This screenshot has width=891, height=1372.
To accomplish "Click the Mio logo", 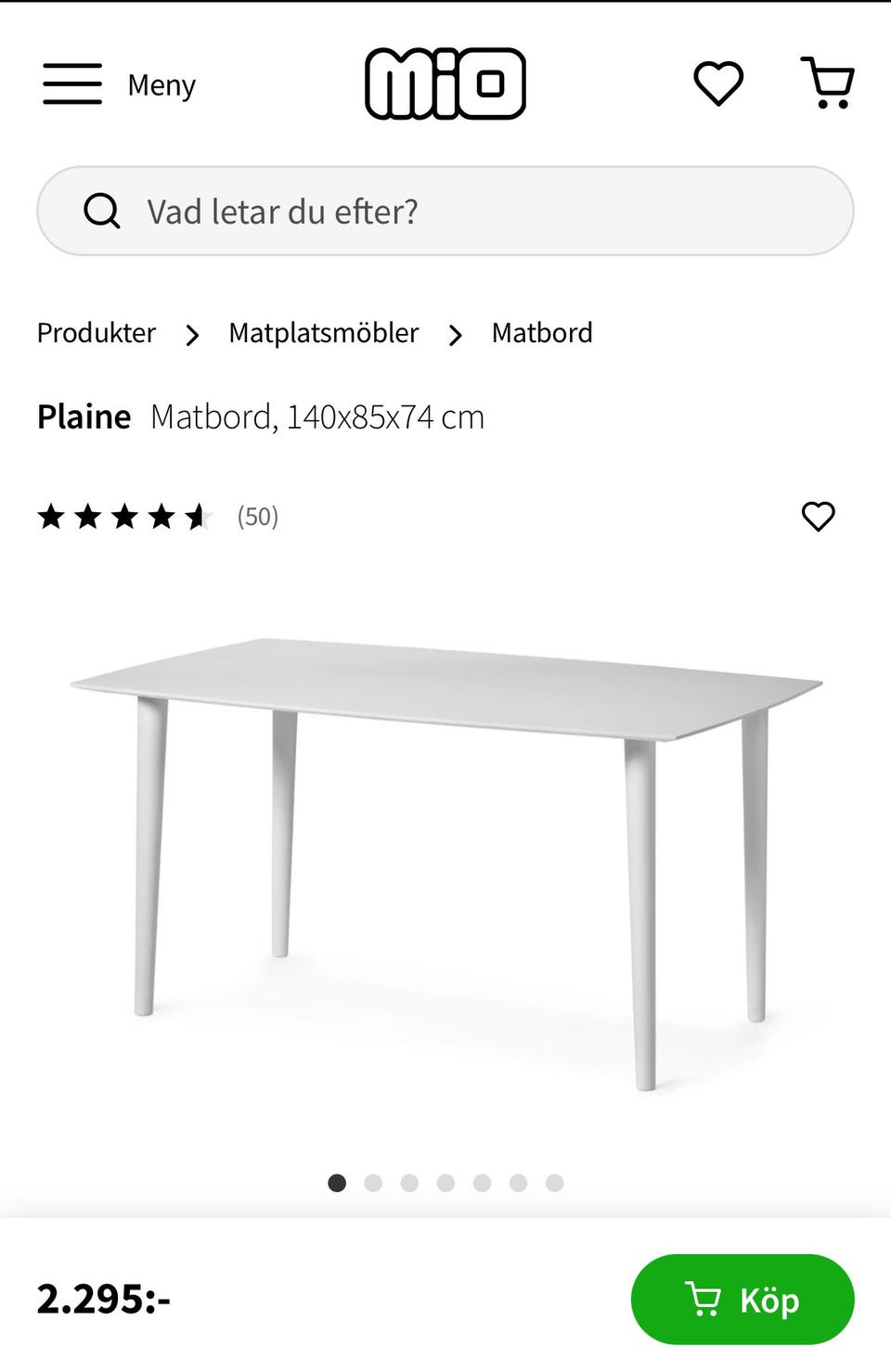I will pyautogui.click(x=445, y=83).
